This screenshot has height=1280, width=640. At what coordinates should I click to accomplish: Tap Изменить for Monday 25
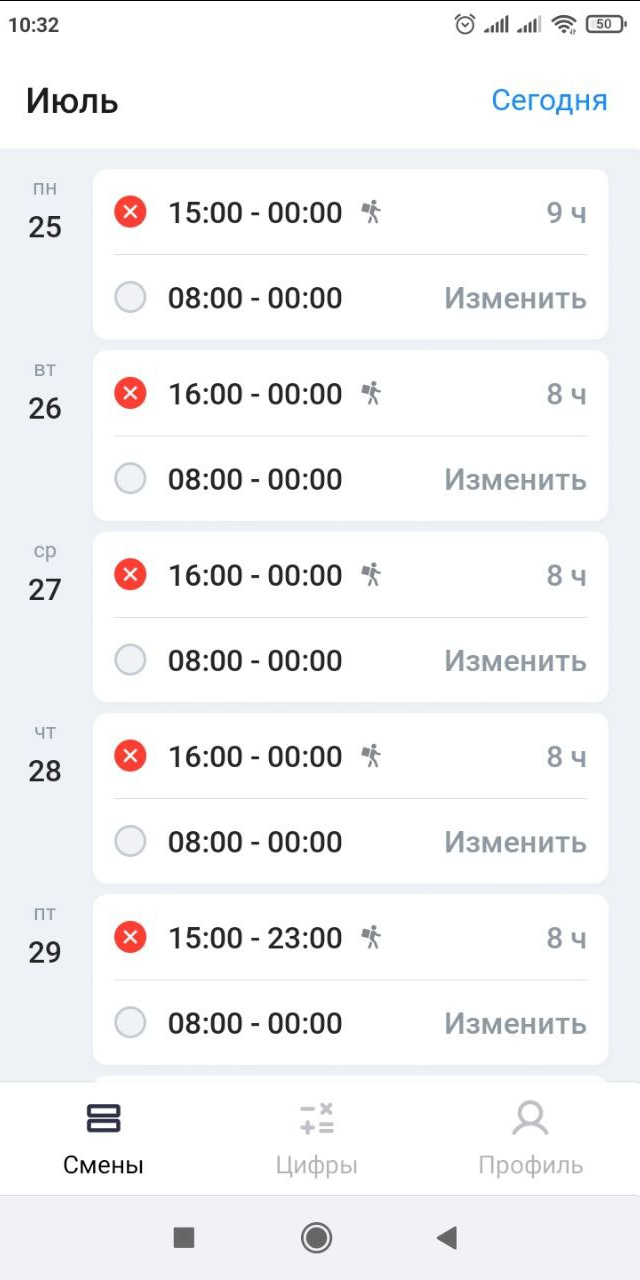[515, 298]
